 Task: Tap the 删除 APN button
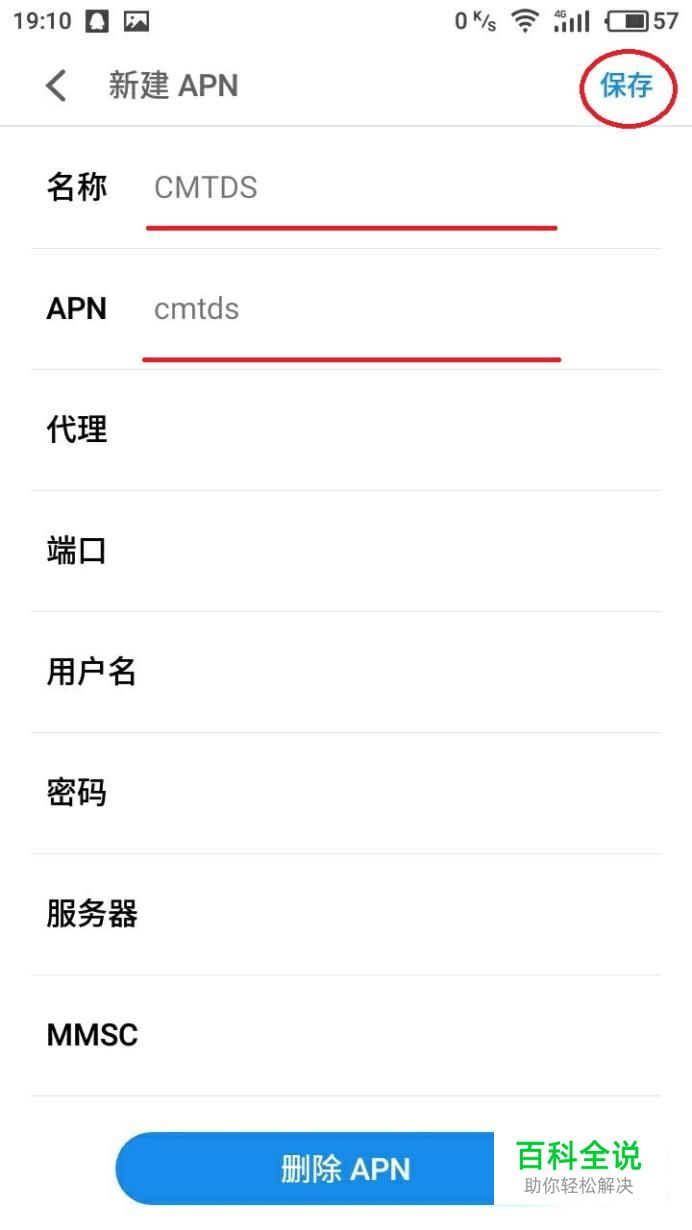[346, 1169]
